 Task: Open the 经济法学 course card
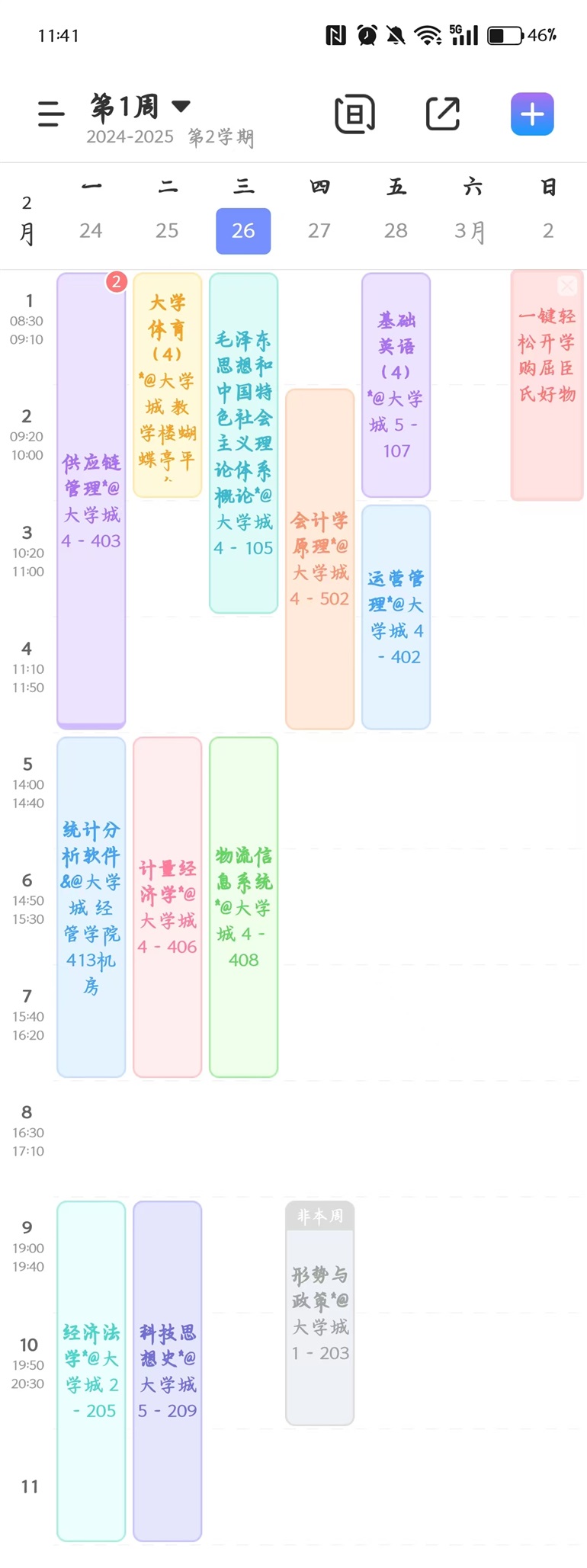(x=91, y=1371)
